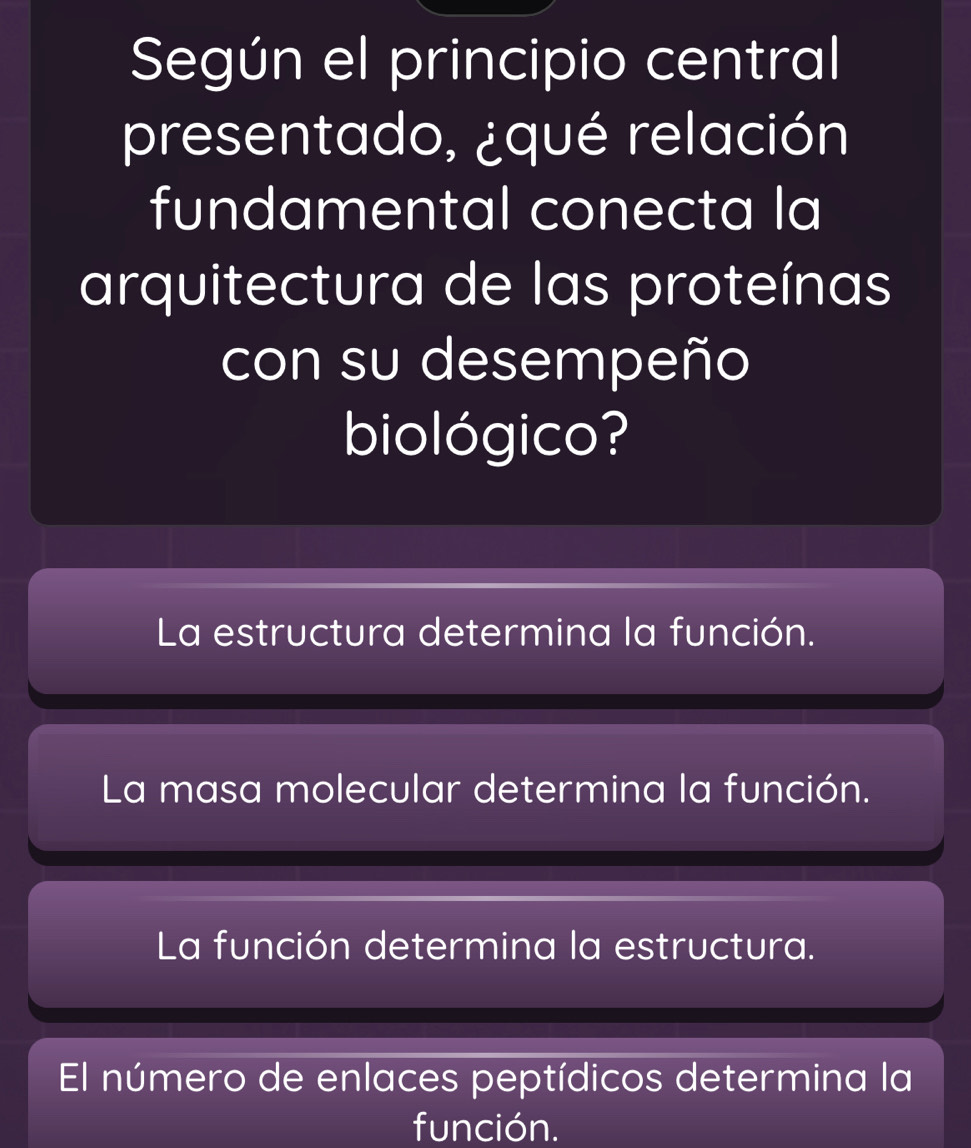Pick the option 'La función determina la estructura.'
Image resolution: width=971 pixels, height=1148 pixels.
[x=485, y=945]
